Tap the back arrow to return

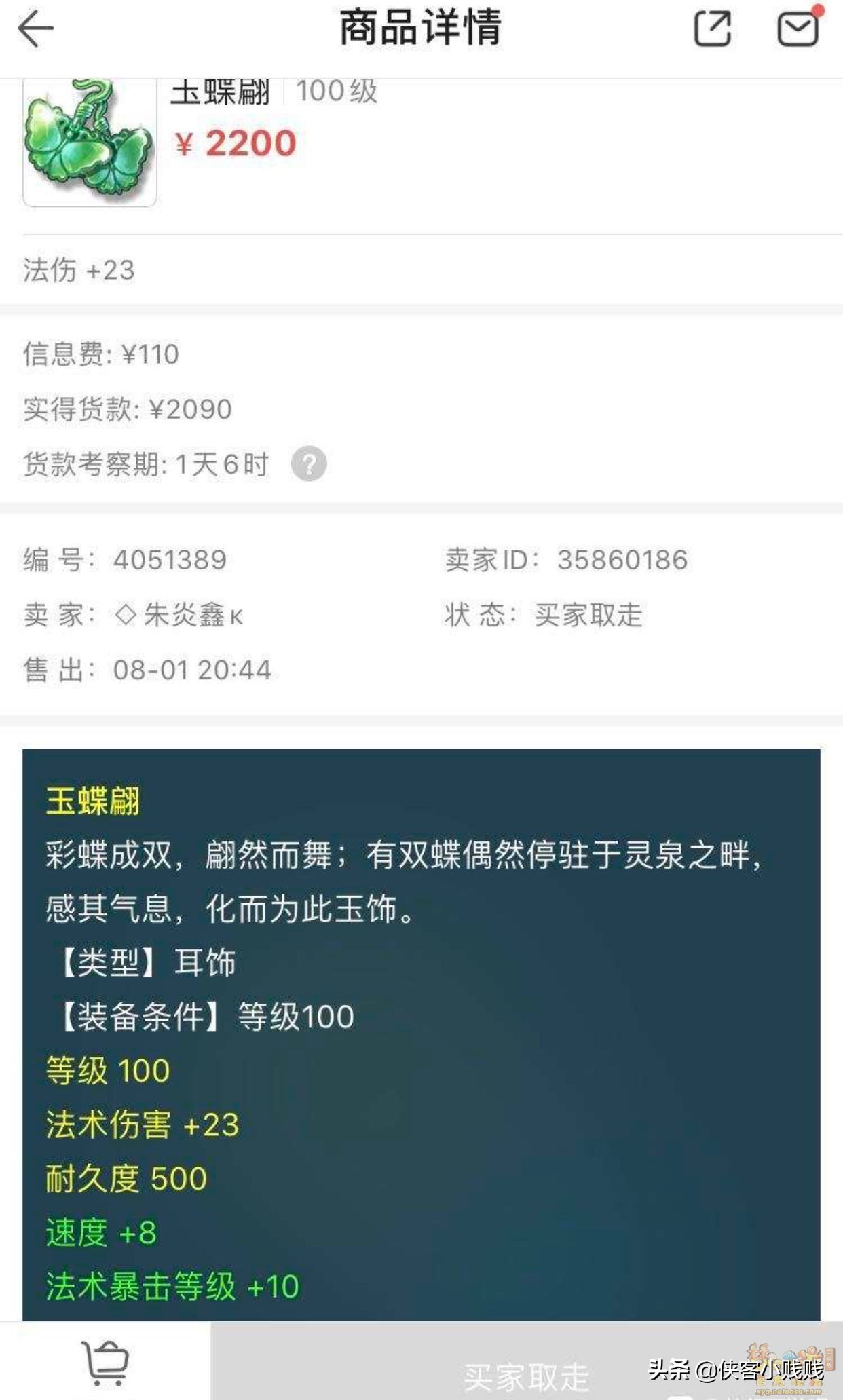coord(37,29)
